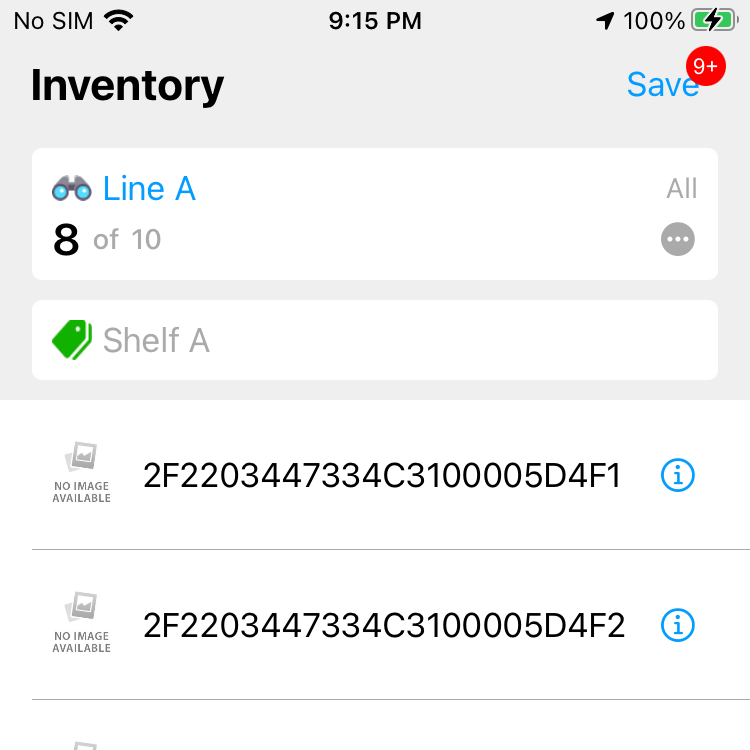The image size is (750, 750).
Task: Save the inventory
Action: point(662,85)
